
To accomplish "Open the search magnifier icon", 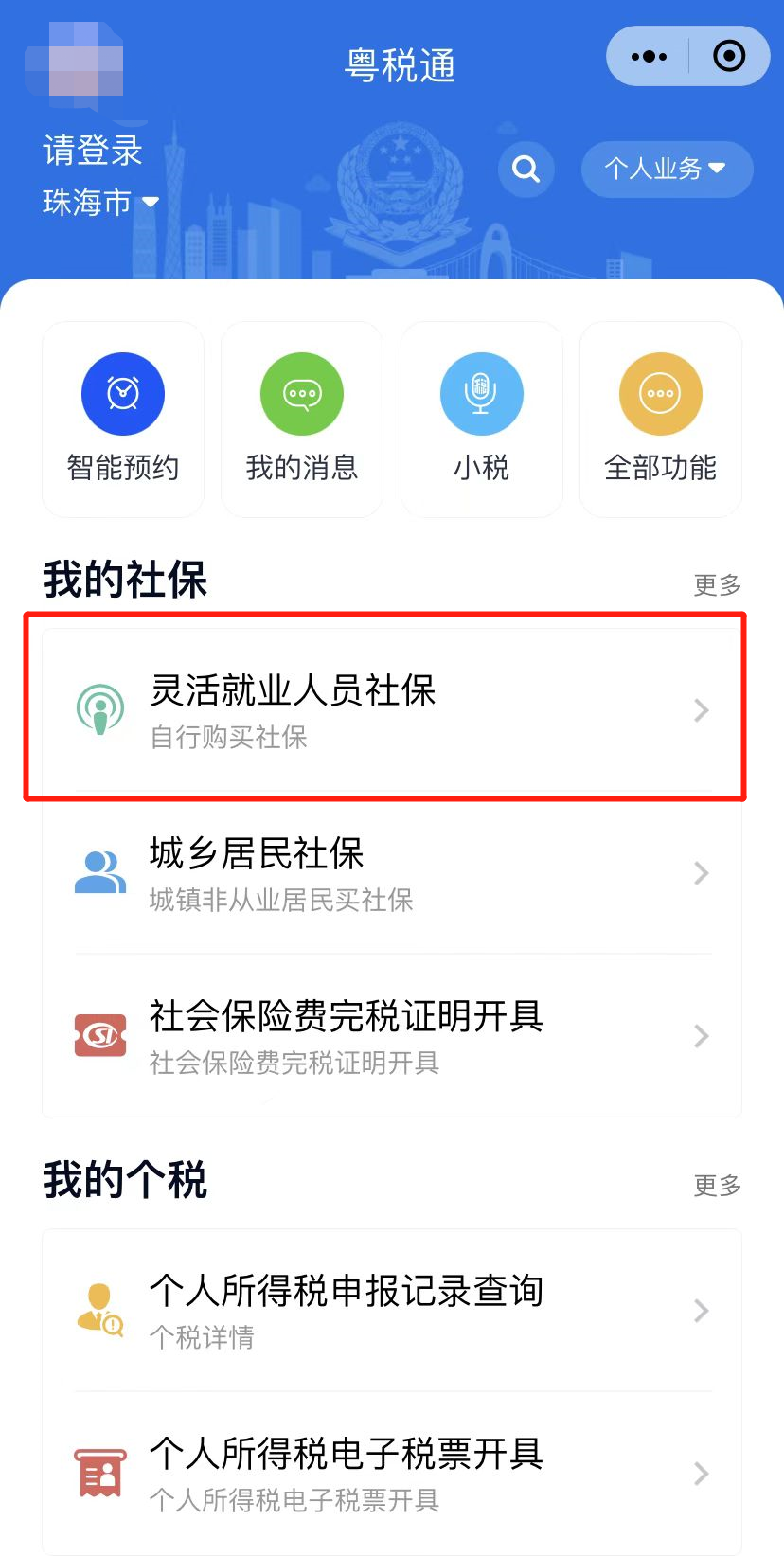I will point(526,170).
